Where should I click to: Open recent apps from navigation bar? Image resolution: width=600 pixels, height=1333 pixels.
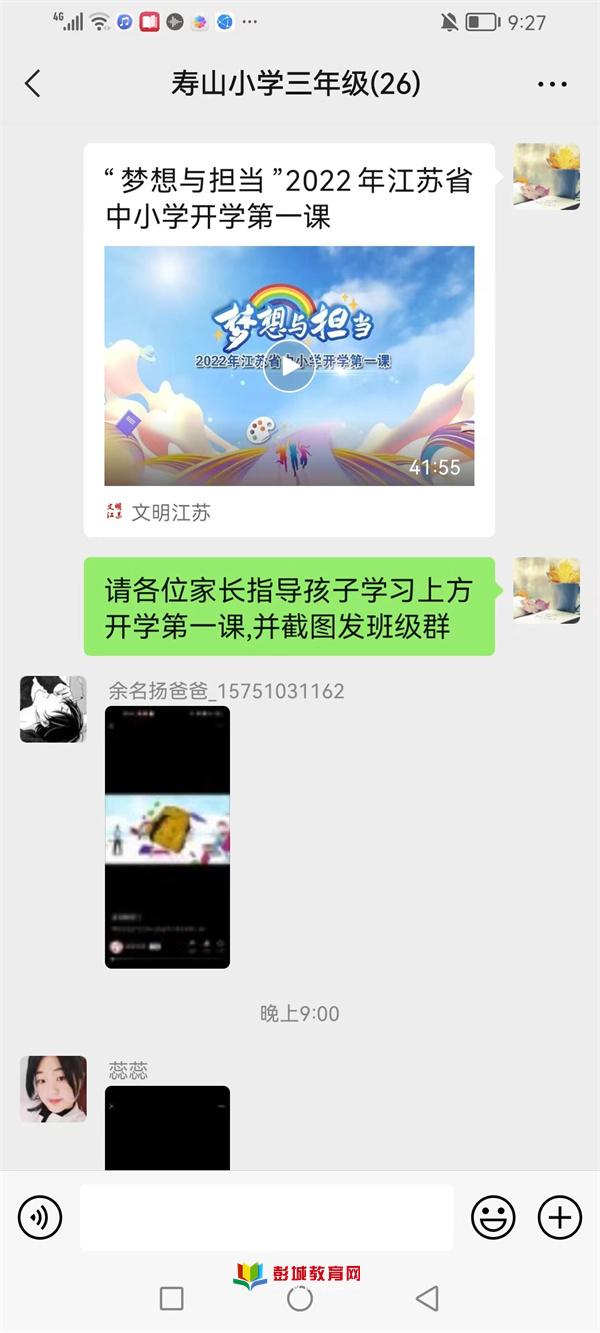coord(171,1298)
